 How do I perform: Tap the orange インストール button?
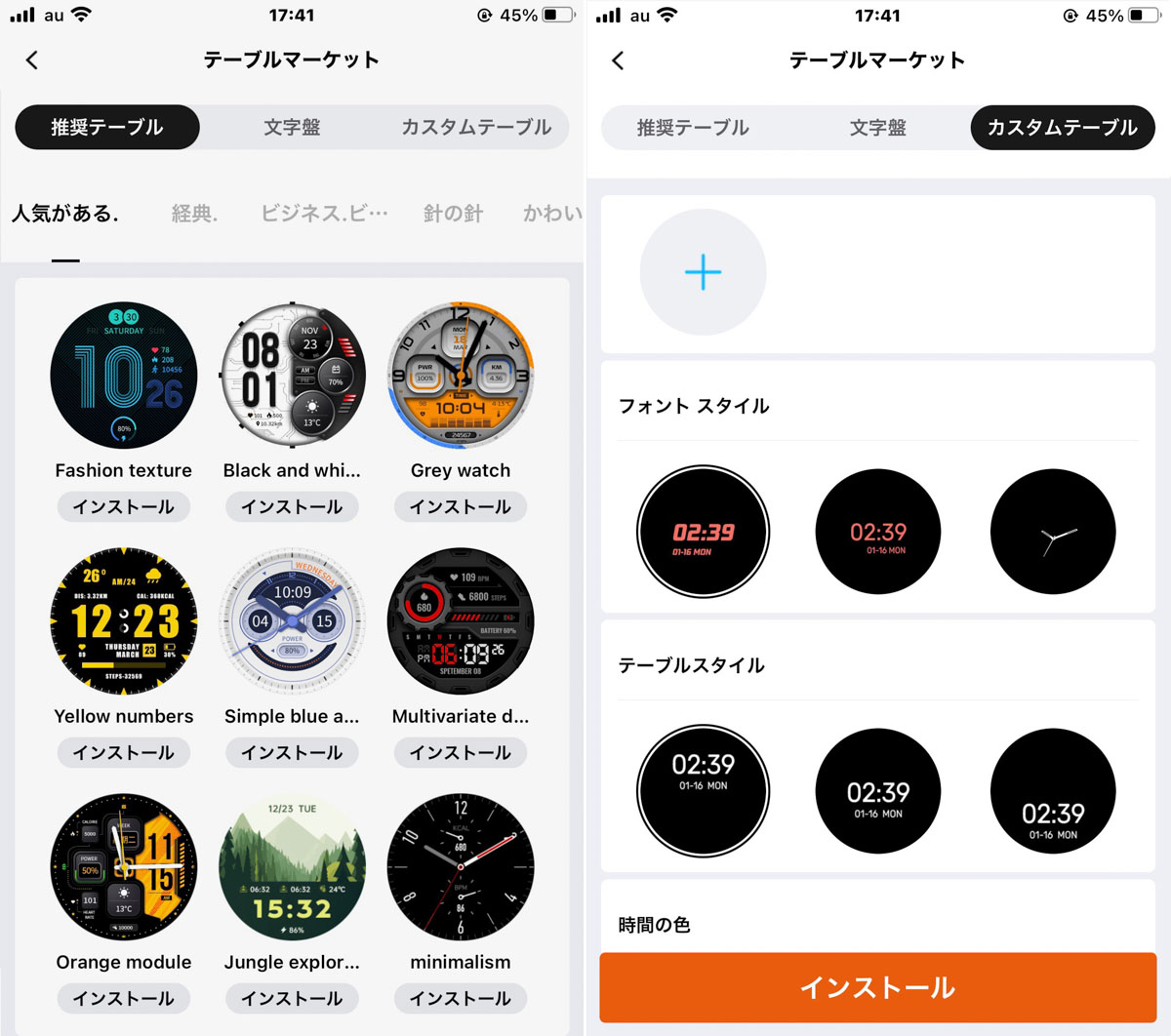877,987
